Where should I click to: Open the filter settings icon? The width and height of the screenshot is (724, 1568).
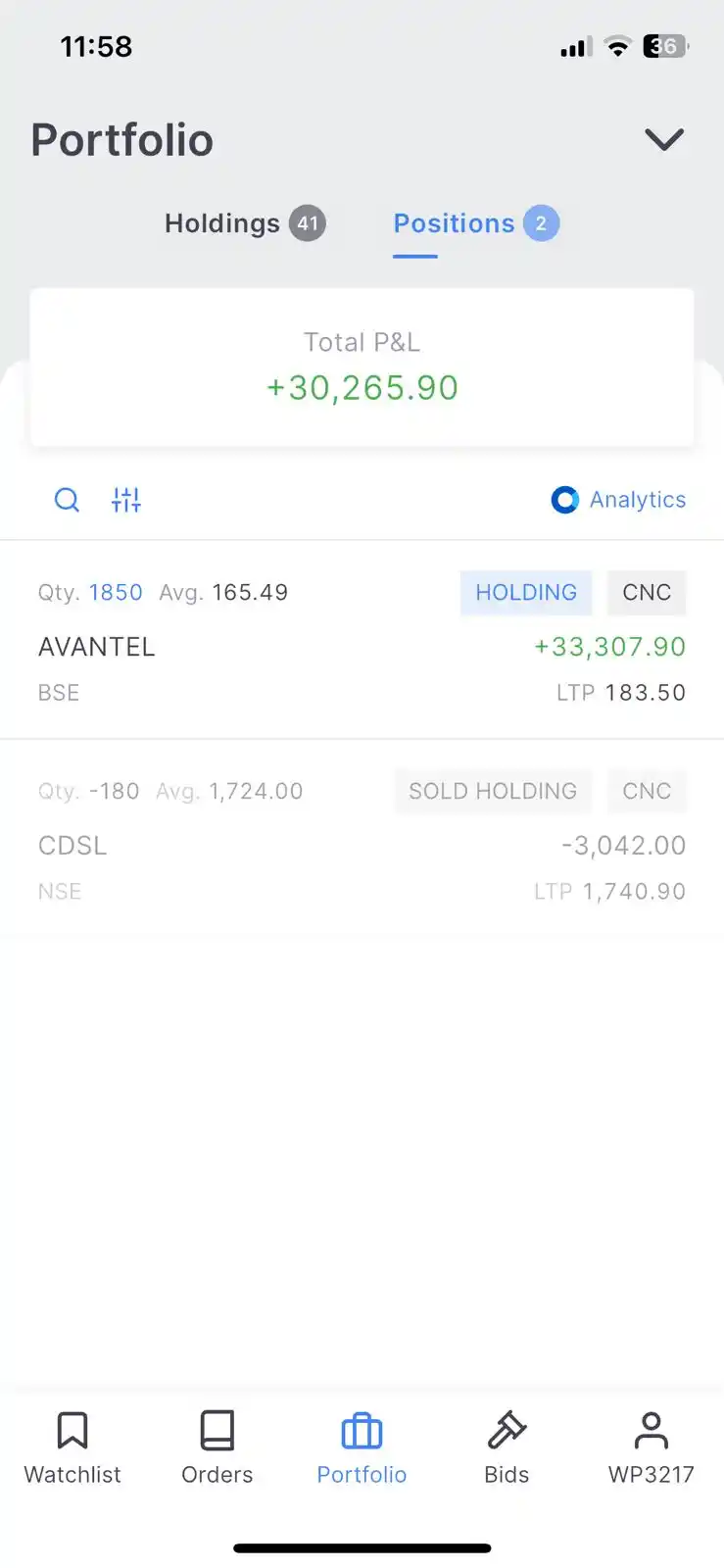coord(125,500)
